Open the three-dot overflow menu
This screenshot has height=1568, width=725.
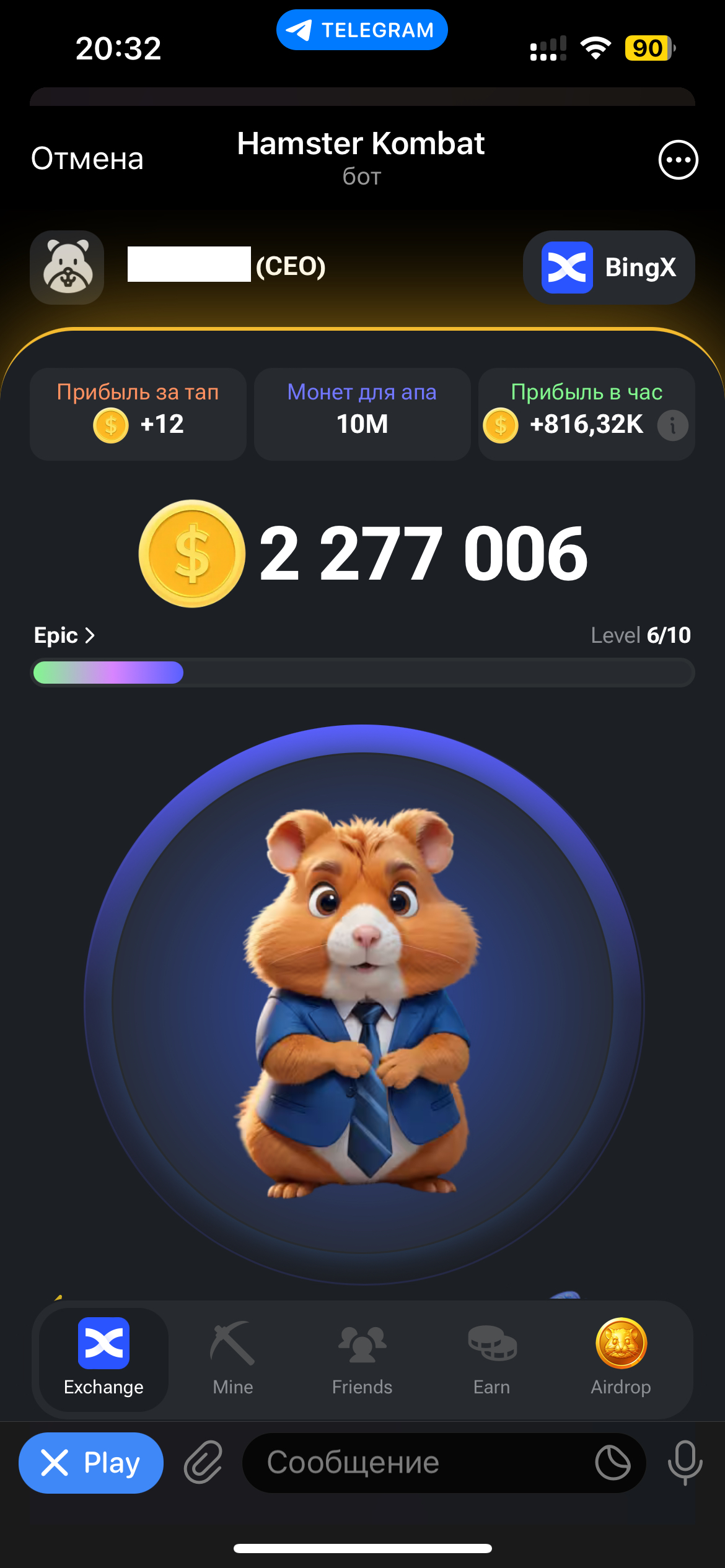(x=678, y=160)
